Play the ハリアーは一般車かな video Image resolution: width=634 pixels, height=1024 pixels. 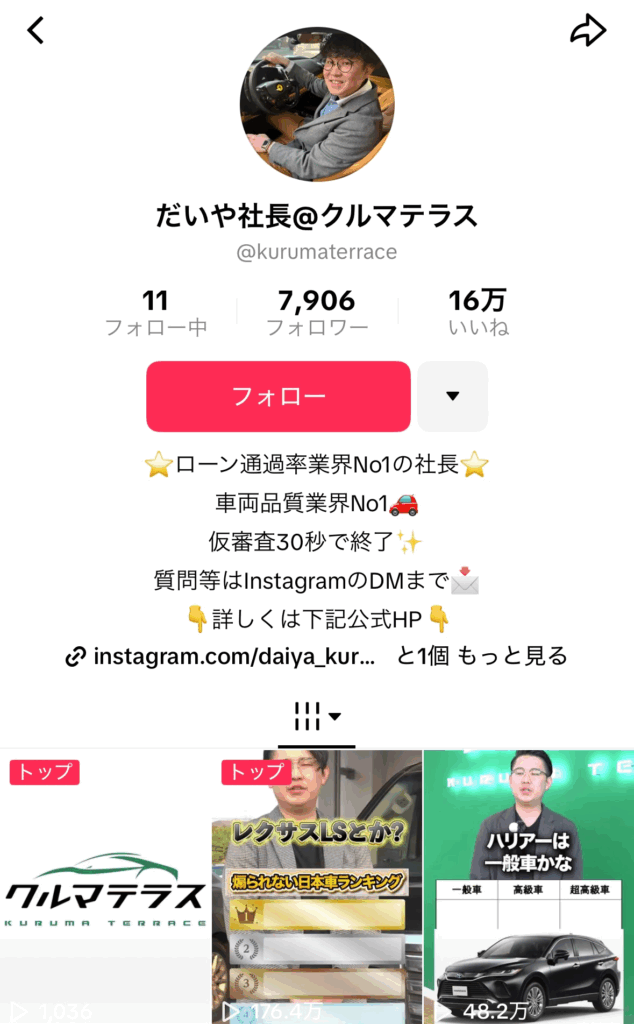coord(529,887)
